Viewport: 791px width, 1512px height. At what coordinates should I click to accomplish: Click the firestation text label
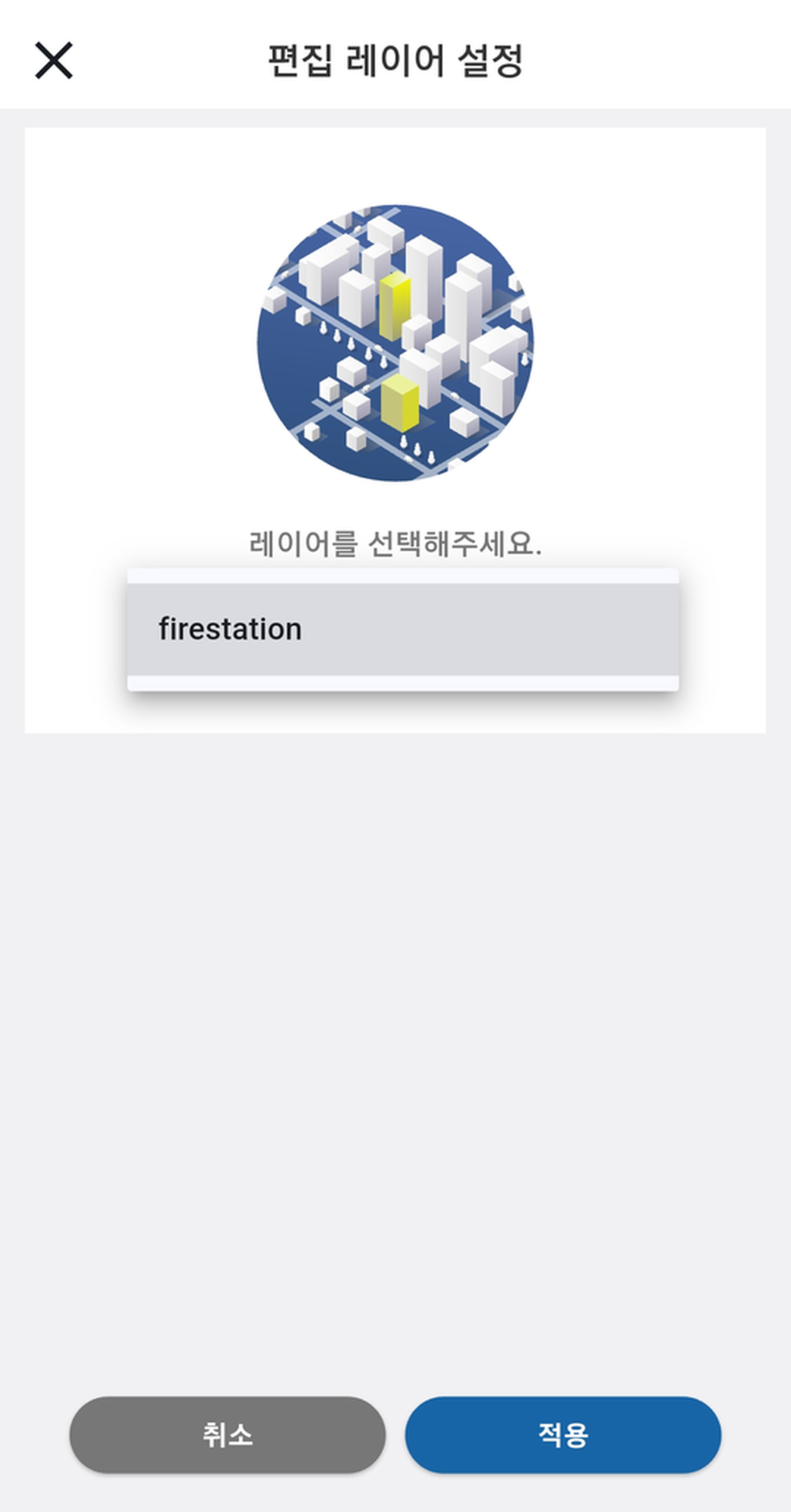(229, 629)
